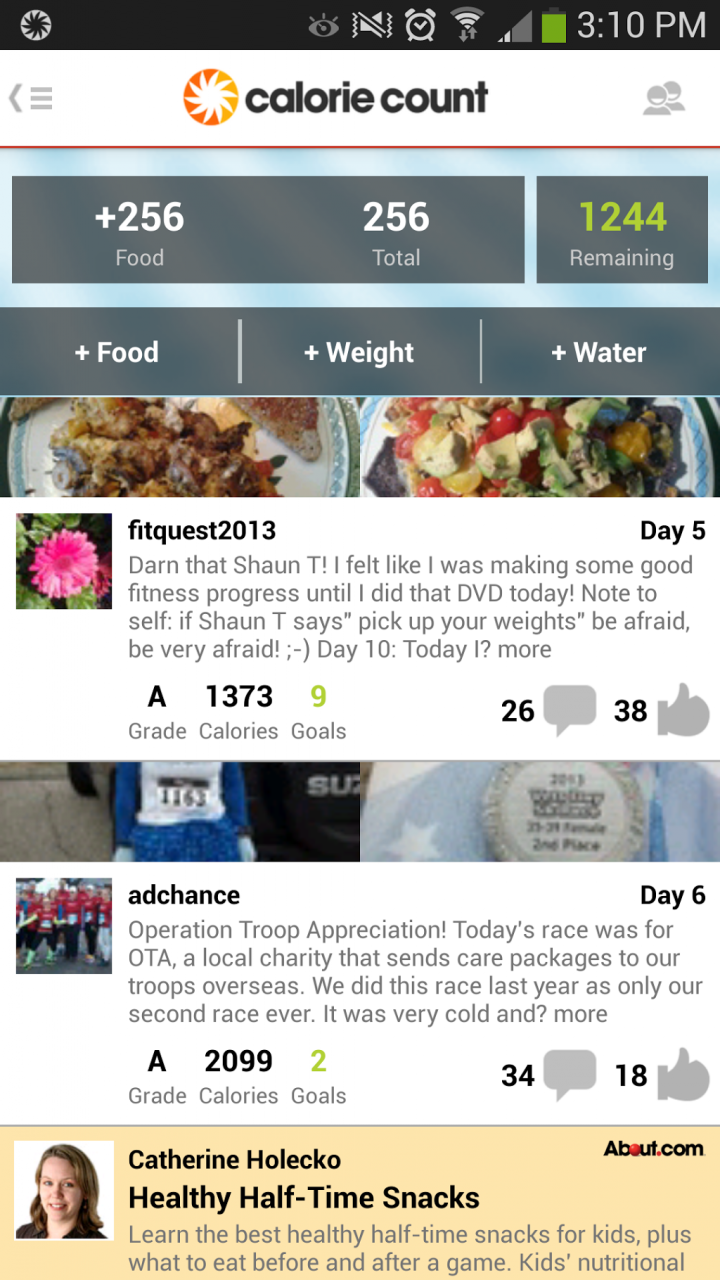Open the friends icon in header
The height and width of the screenshot is (1280, 720).
[664, 98]
